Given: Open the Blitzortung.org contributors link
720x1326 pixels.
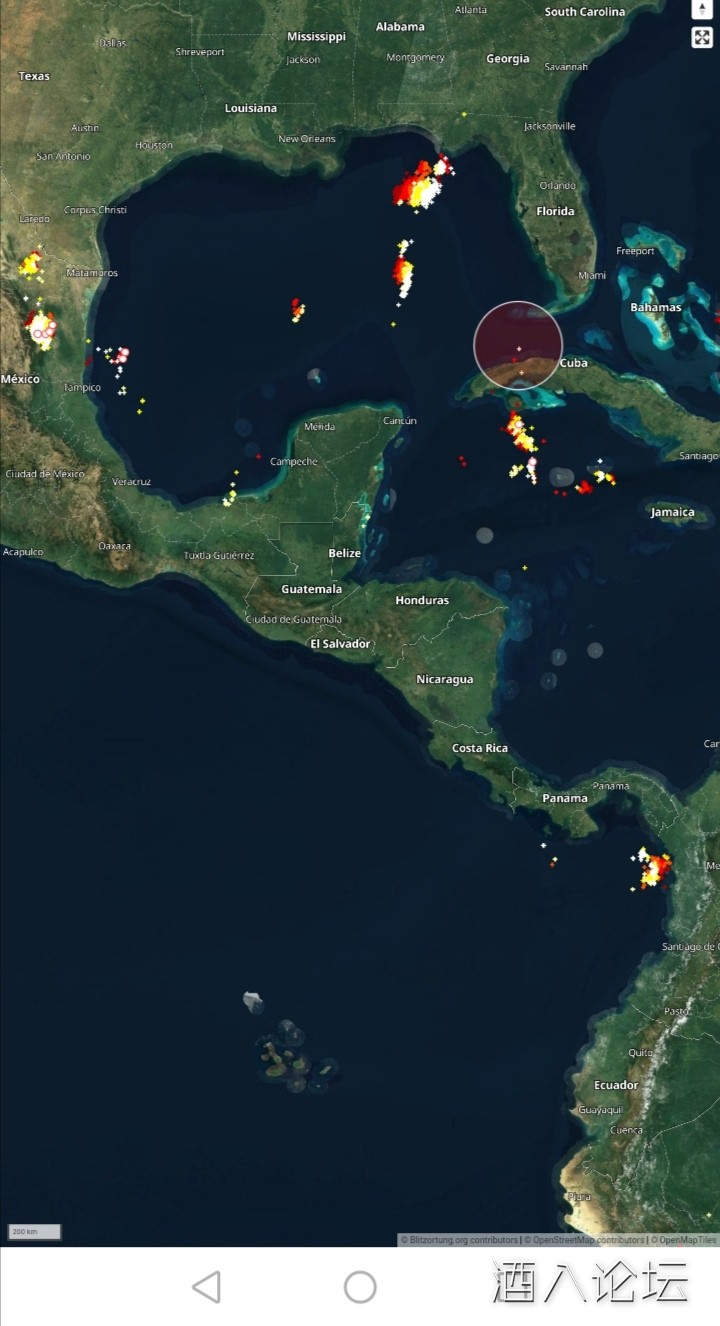Looking at the screenshot, I should click(x=461, y=1240).
